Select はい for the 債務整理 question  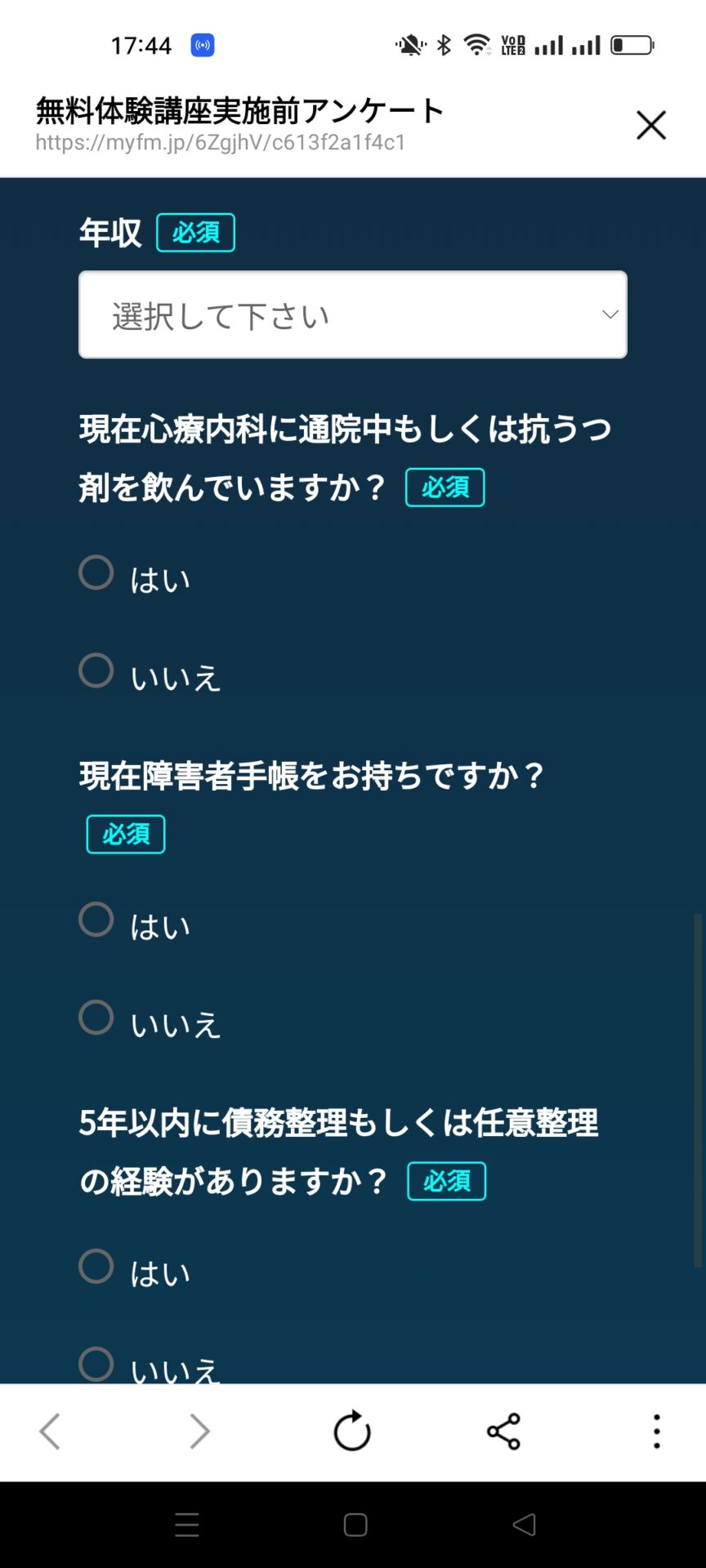point(96,1267)
